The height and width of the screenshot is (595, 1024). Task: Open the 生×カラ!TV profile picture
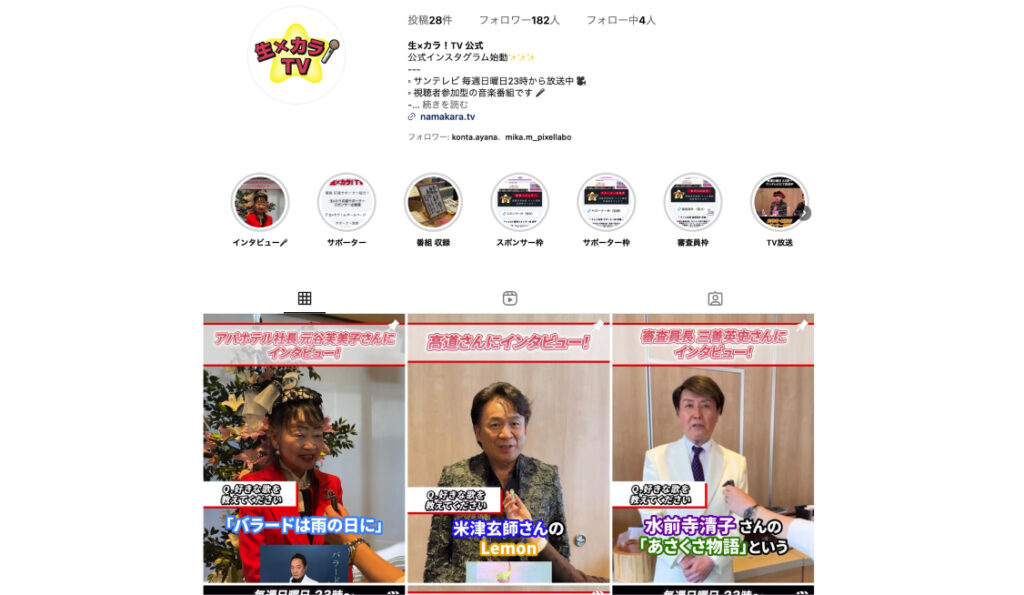pos(296,56)
